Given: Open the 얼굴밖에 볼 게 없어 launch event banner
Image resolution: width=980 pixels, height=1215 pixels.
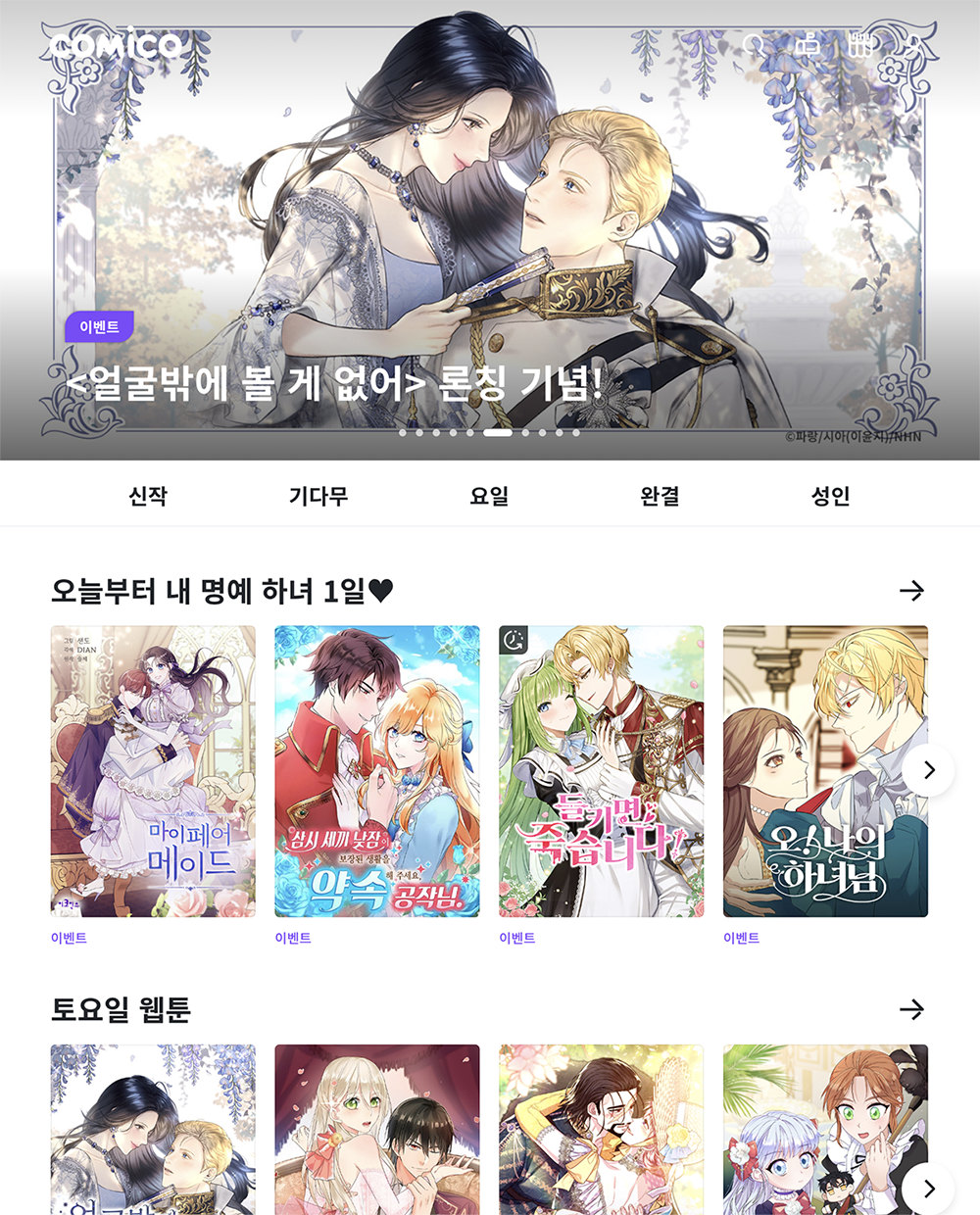Looking at the screenshot, I should pos(490,245).
